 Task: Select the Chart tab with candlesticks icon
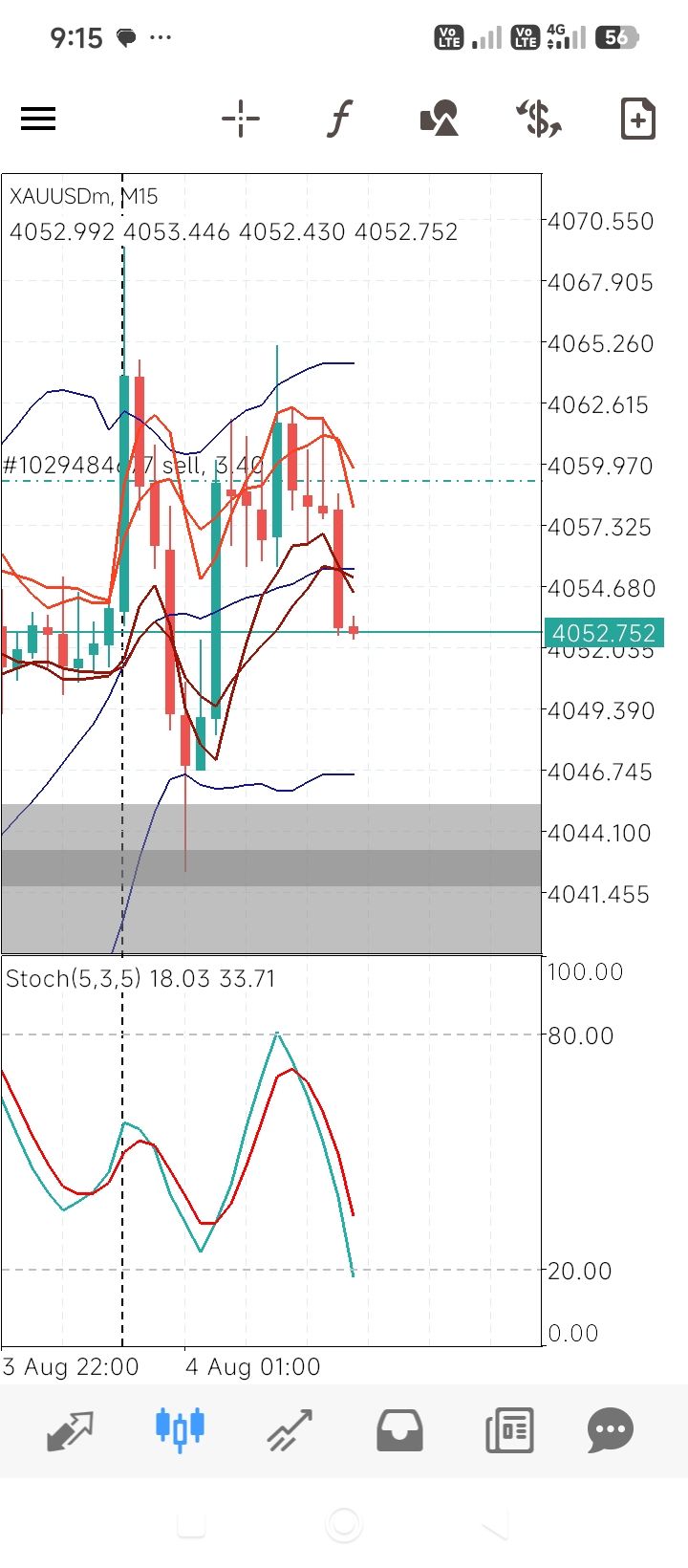[180, 1427]
